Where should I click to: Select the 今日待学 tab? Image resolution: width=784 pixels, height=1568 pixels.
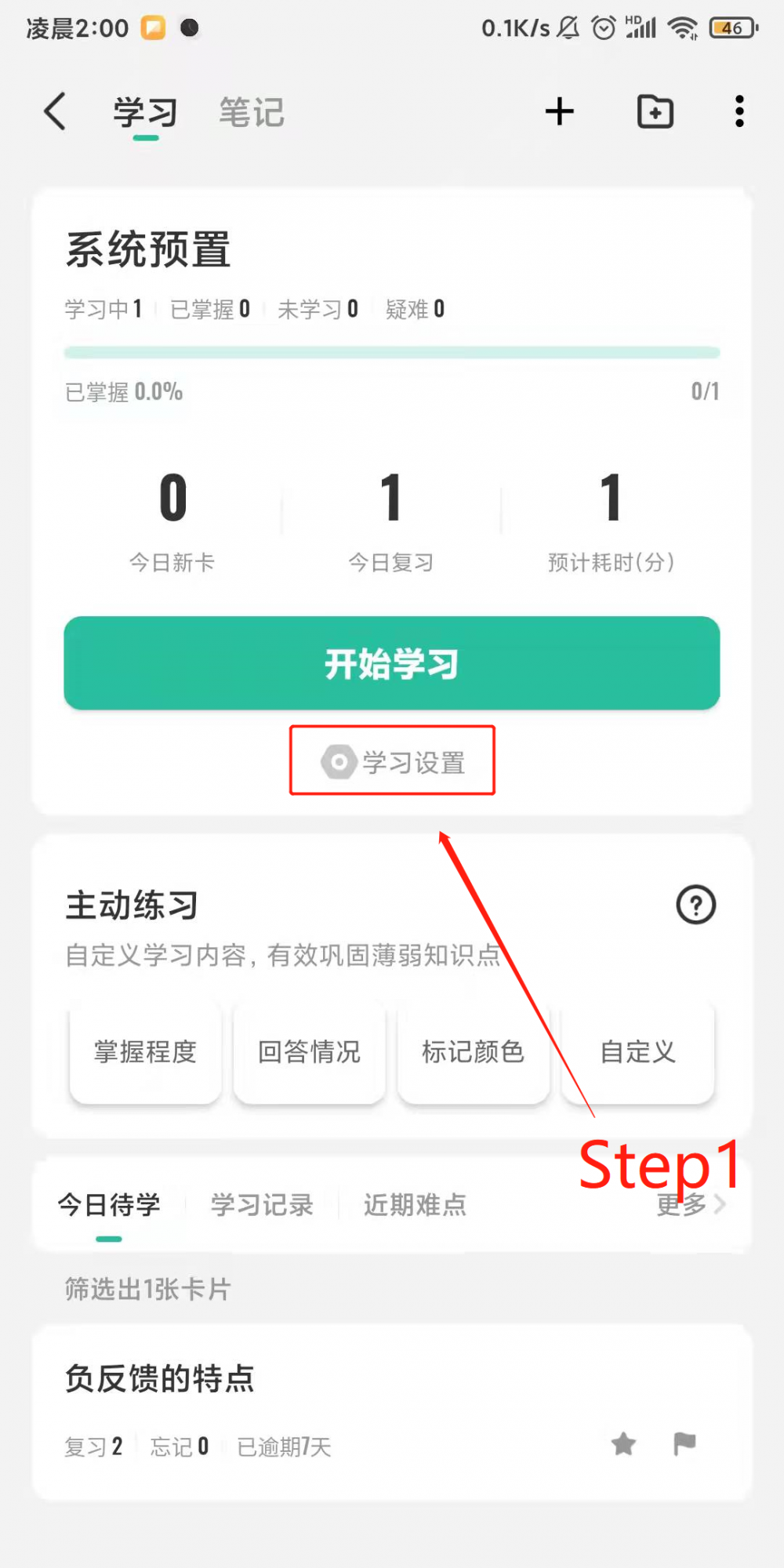[109, 1204]
